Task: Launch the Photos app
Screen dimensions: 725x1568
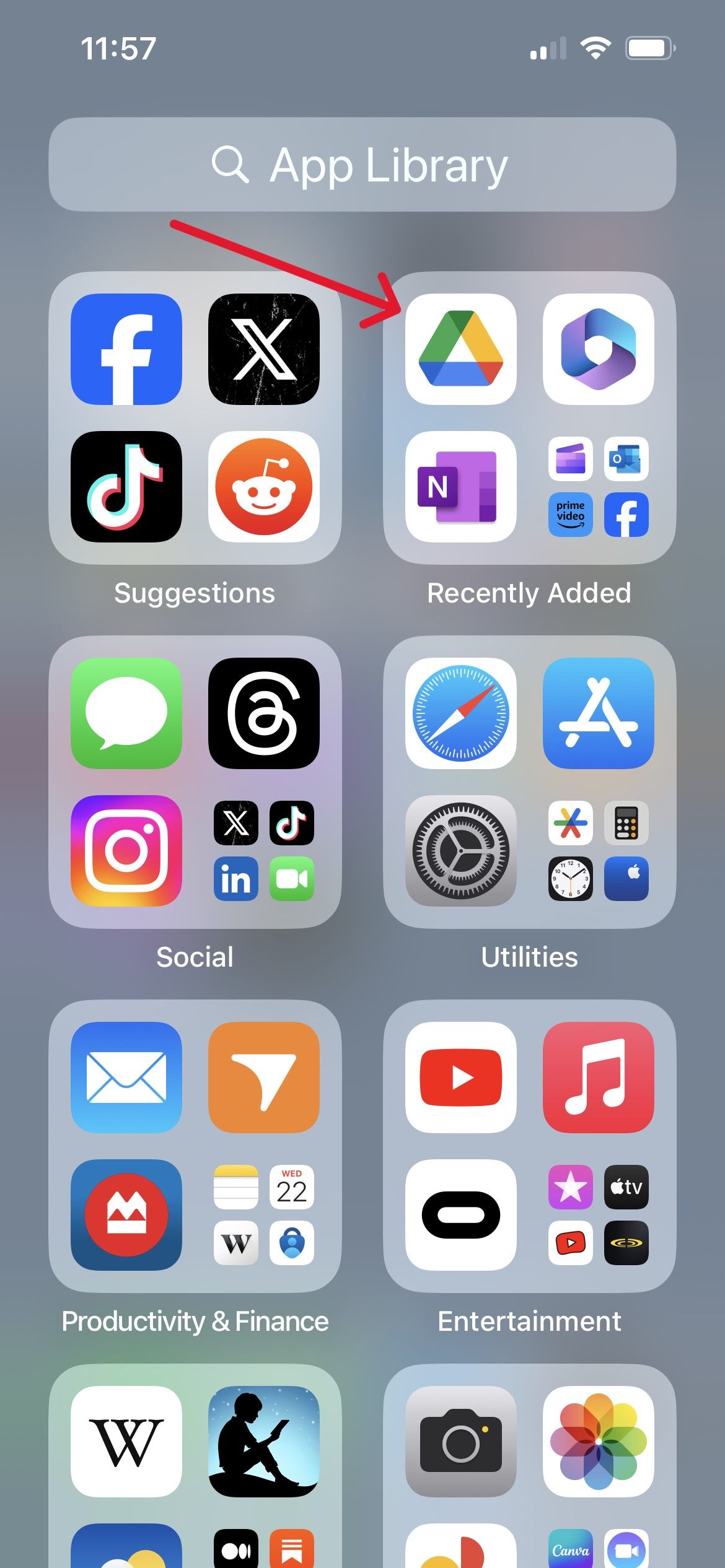Action: [598, 1441]
